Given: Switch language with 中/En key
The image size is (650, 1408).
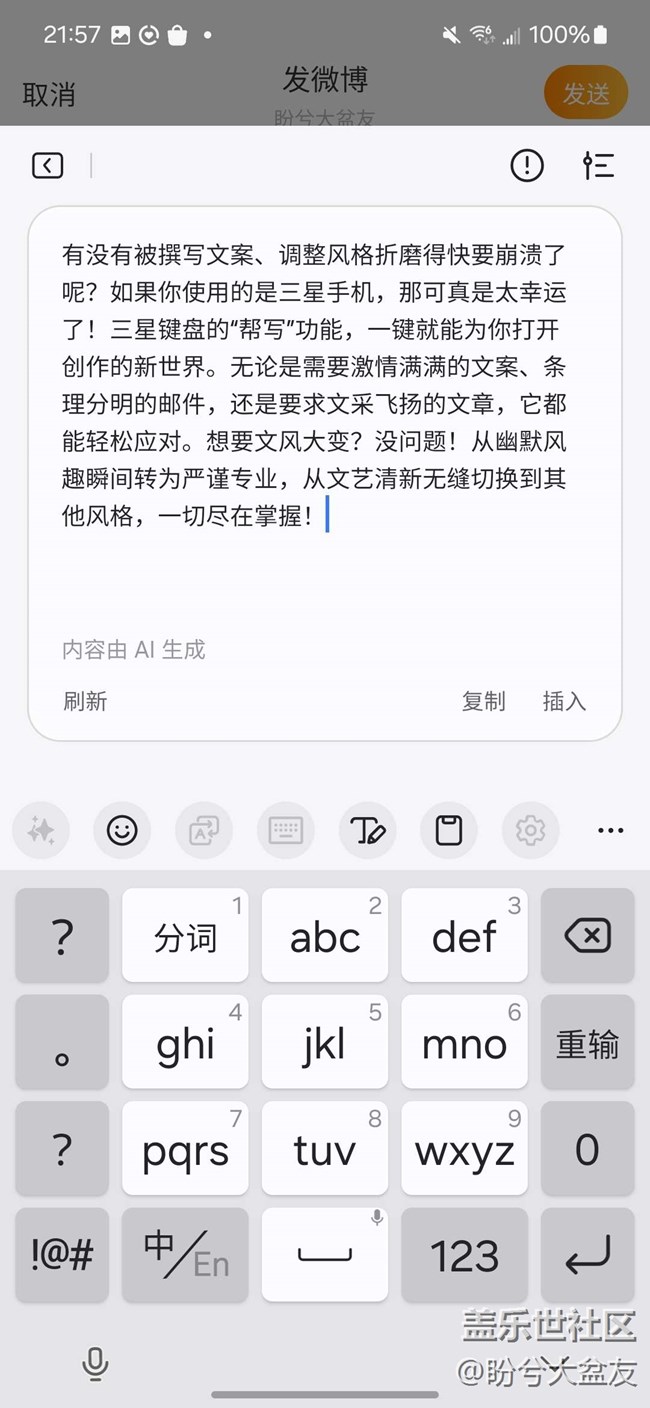Looking at the screenshot, I should 185,1255.
